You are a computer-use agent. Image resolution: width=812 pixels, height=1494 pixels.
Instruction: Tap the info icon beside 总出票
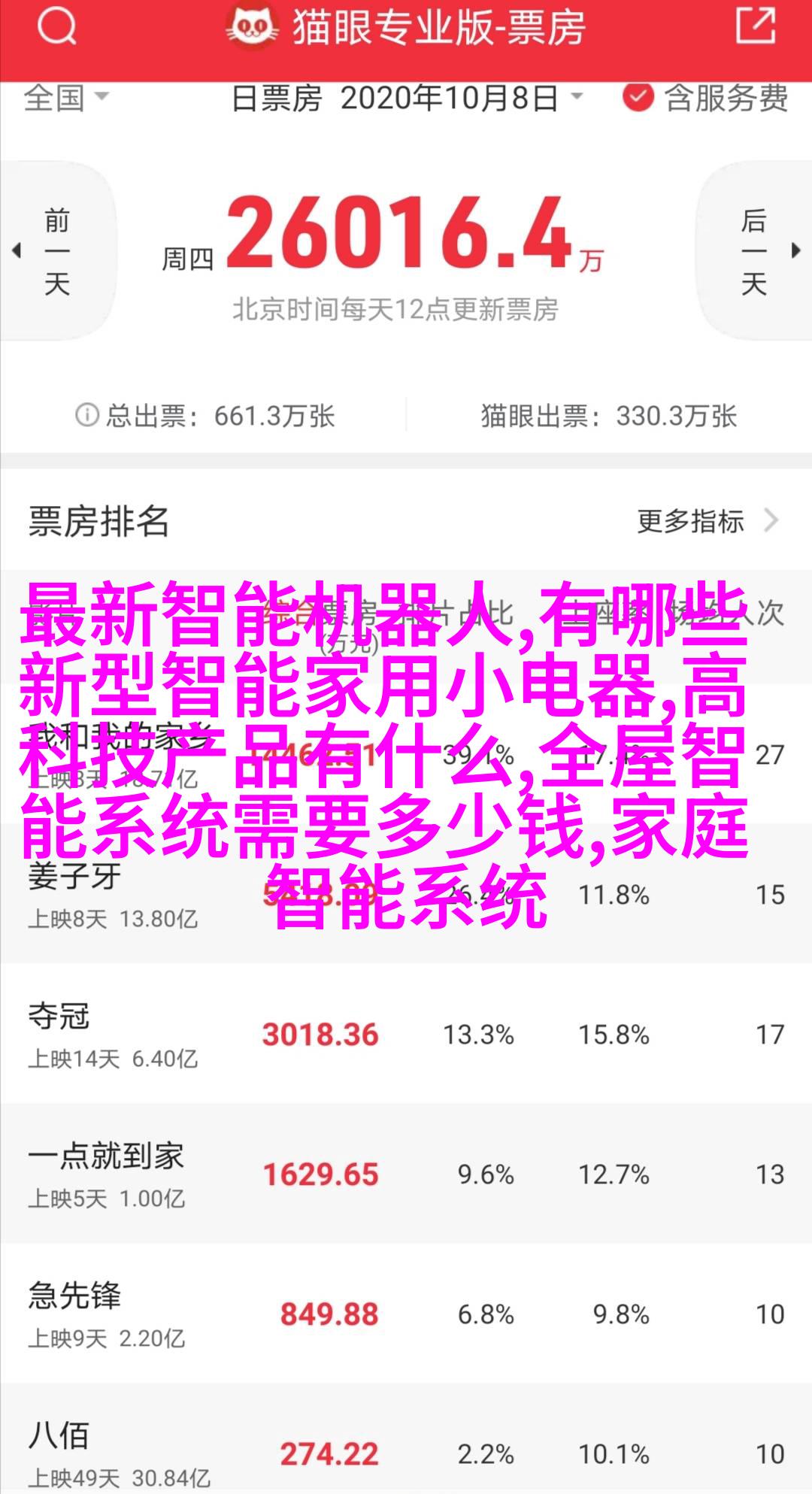point(87,415)
